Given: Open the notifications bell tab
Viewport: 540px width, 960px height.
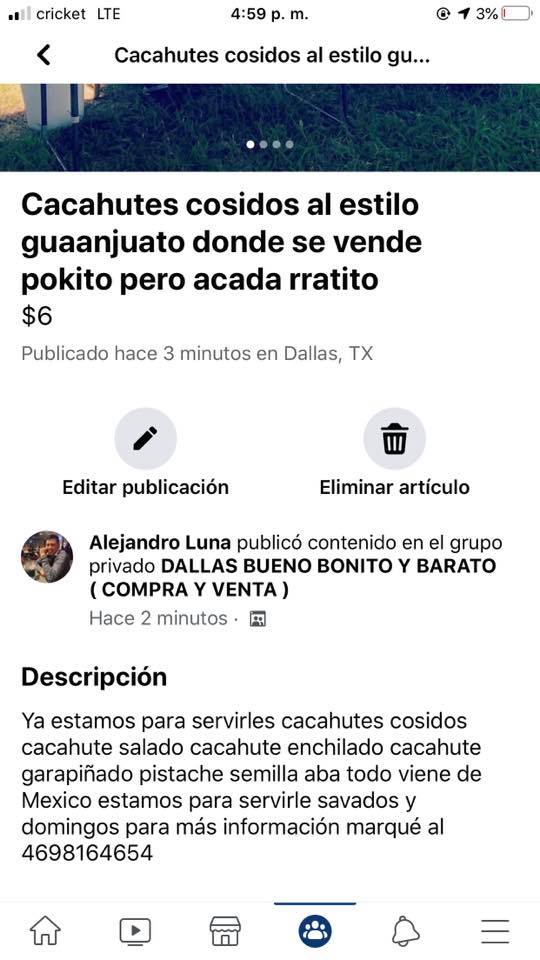Looking at the screenshot, I should [405, 931].
